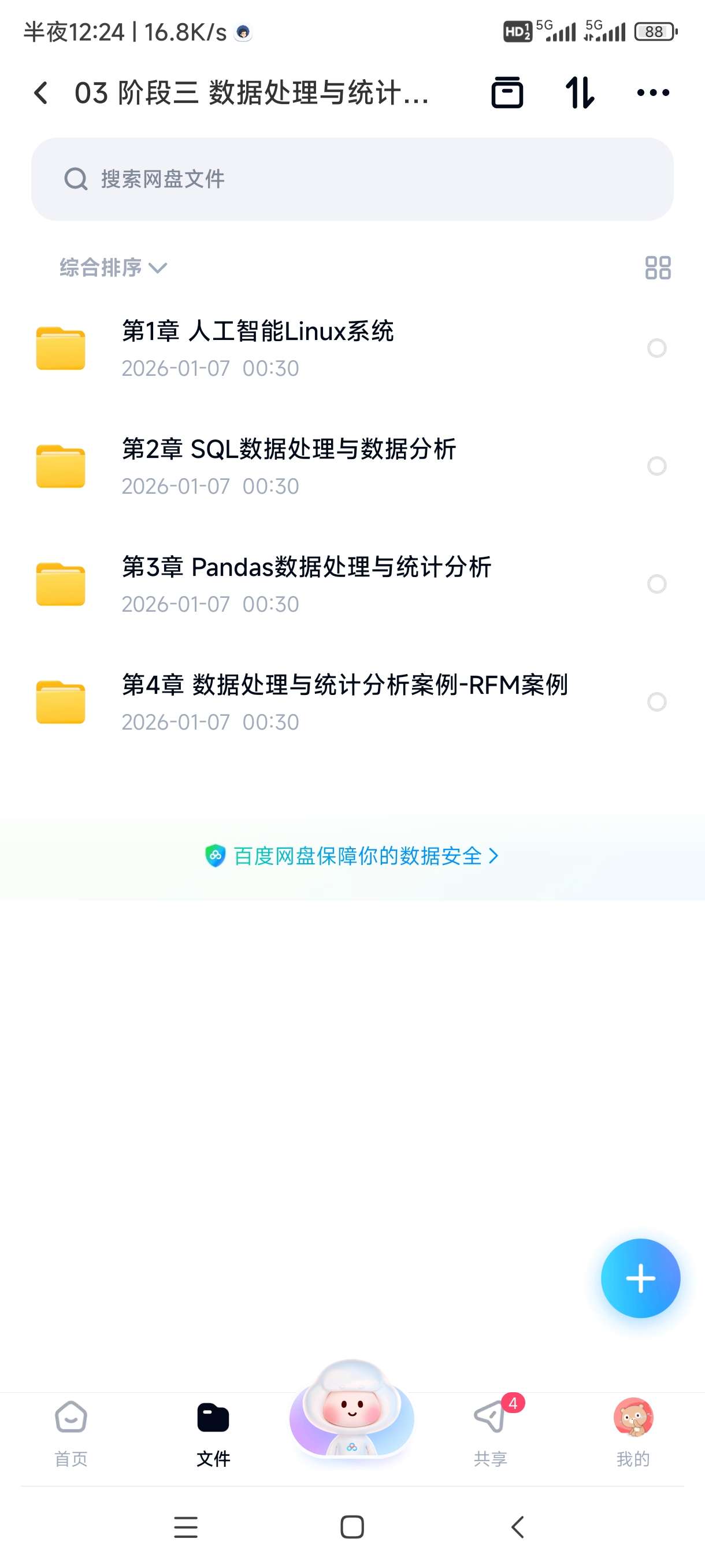Tap the blue plus floating button
705x1568 pixels.
(x=640, y=1278)
